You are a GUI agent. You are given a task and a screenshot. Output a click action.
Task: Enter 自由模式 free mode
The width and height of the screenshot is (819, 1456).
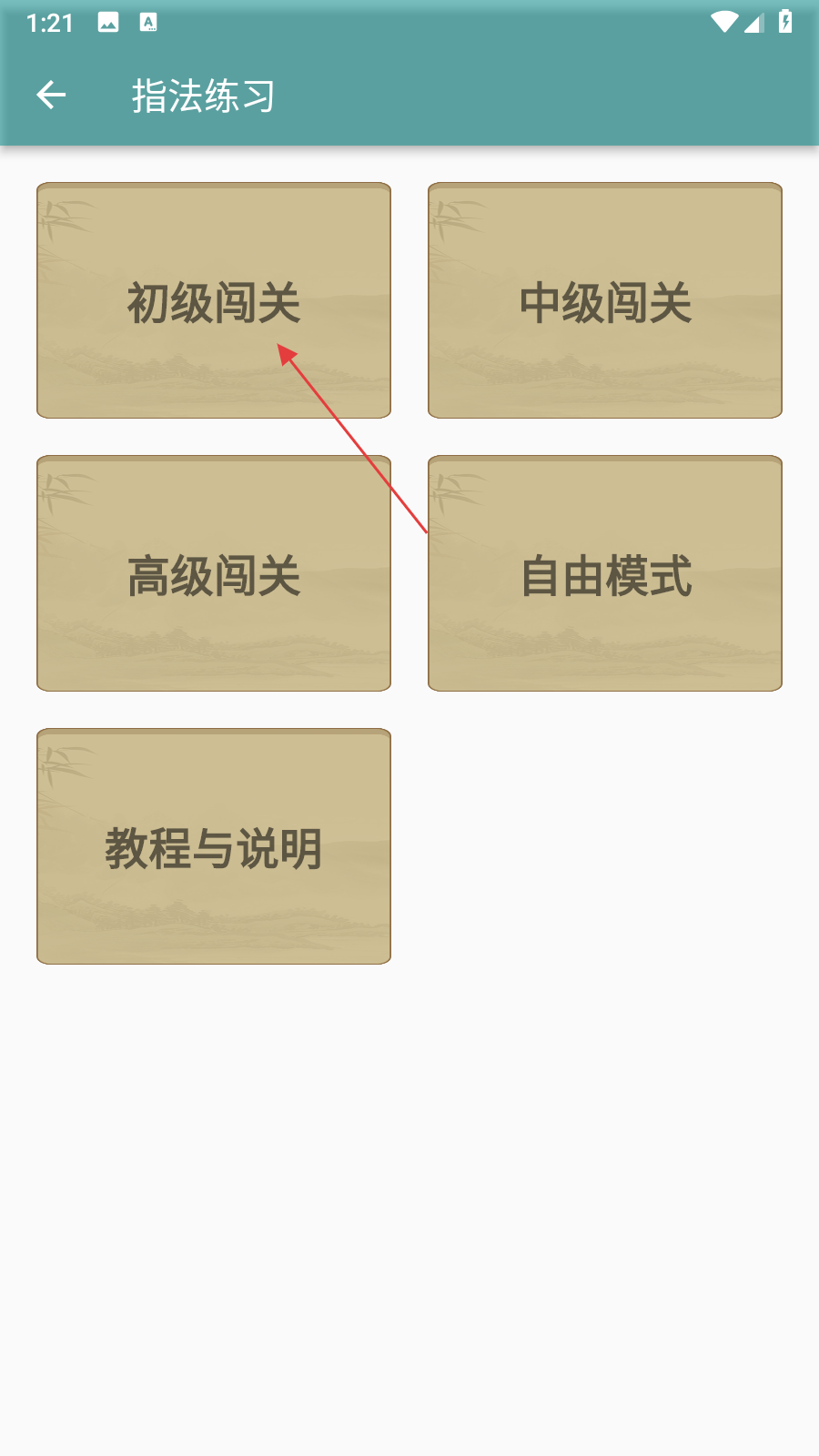point(604,573)
